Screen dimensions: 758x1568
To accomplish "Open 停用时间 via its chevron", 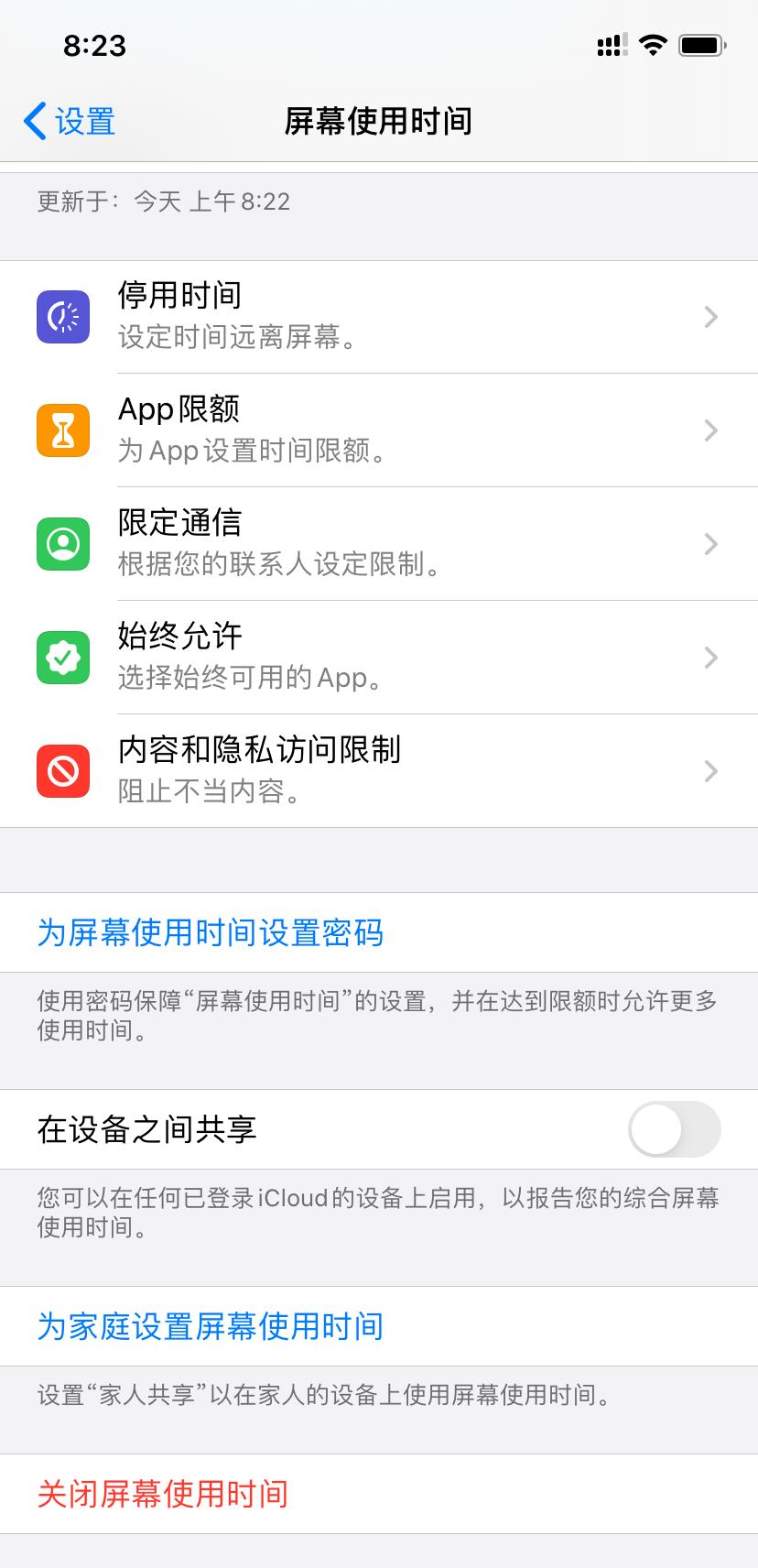I will coord(711,316).
